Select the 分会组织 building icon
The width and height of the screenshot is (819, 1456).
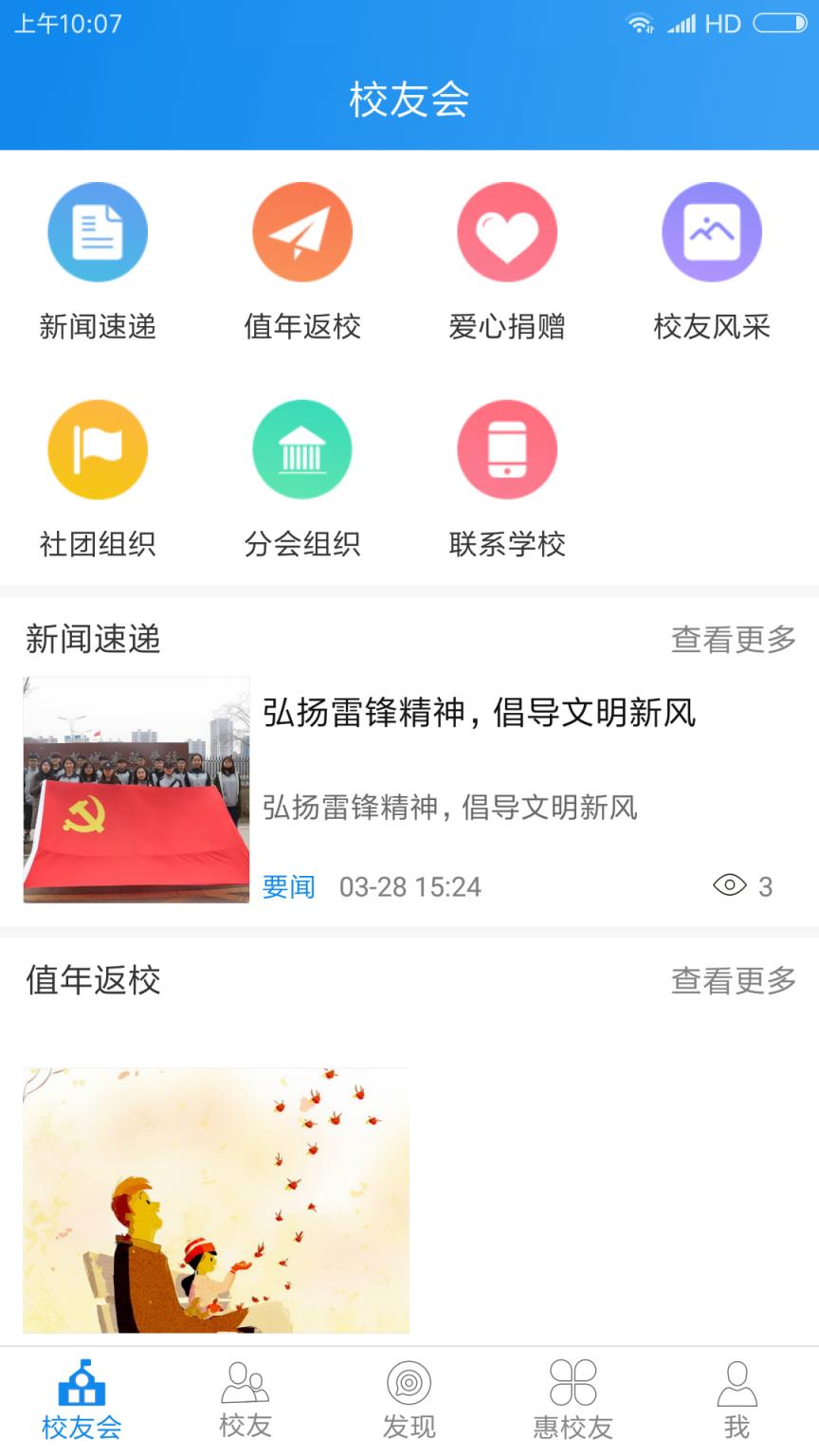click(301, 448)
